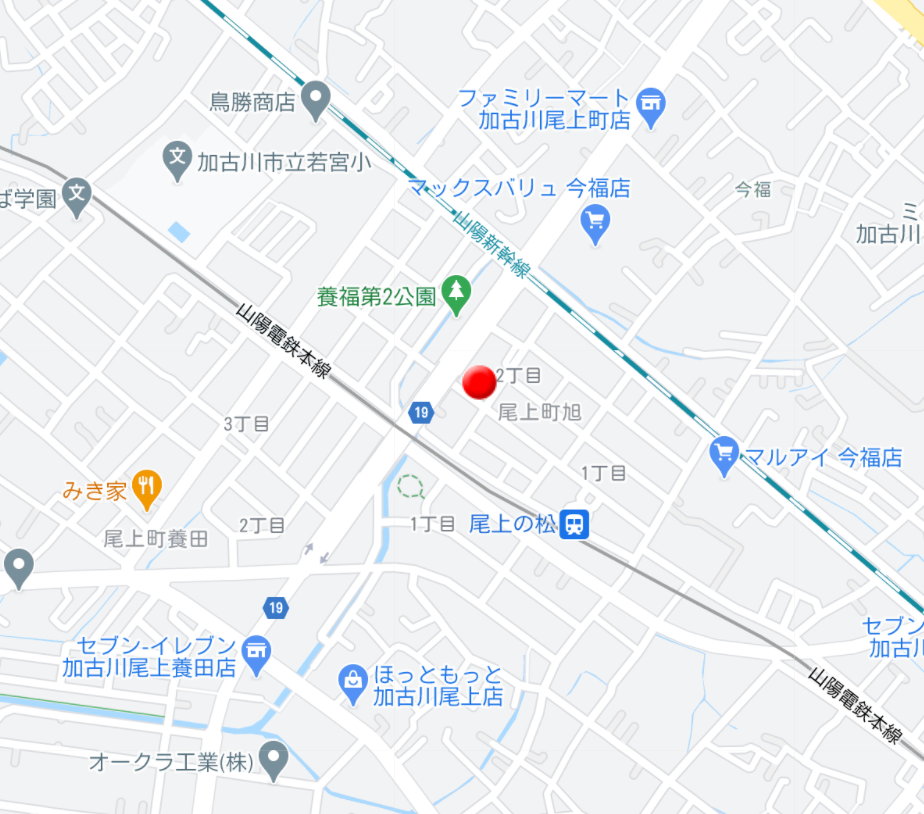Select the 加古川市立若宮小 school marker
Image resolution: width=924 pixels, height=814 pixels.
178,159
